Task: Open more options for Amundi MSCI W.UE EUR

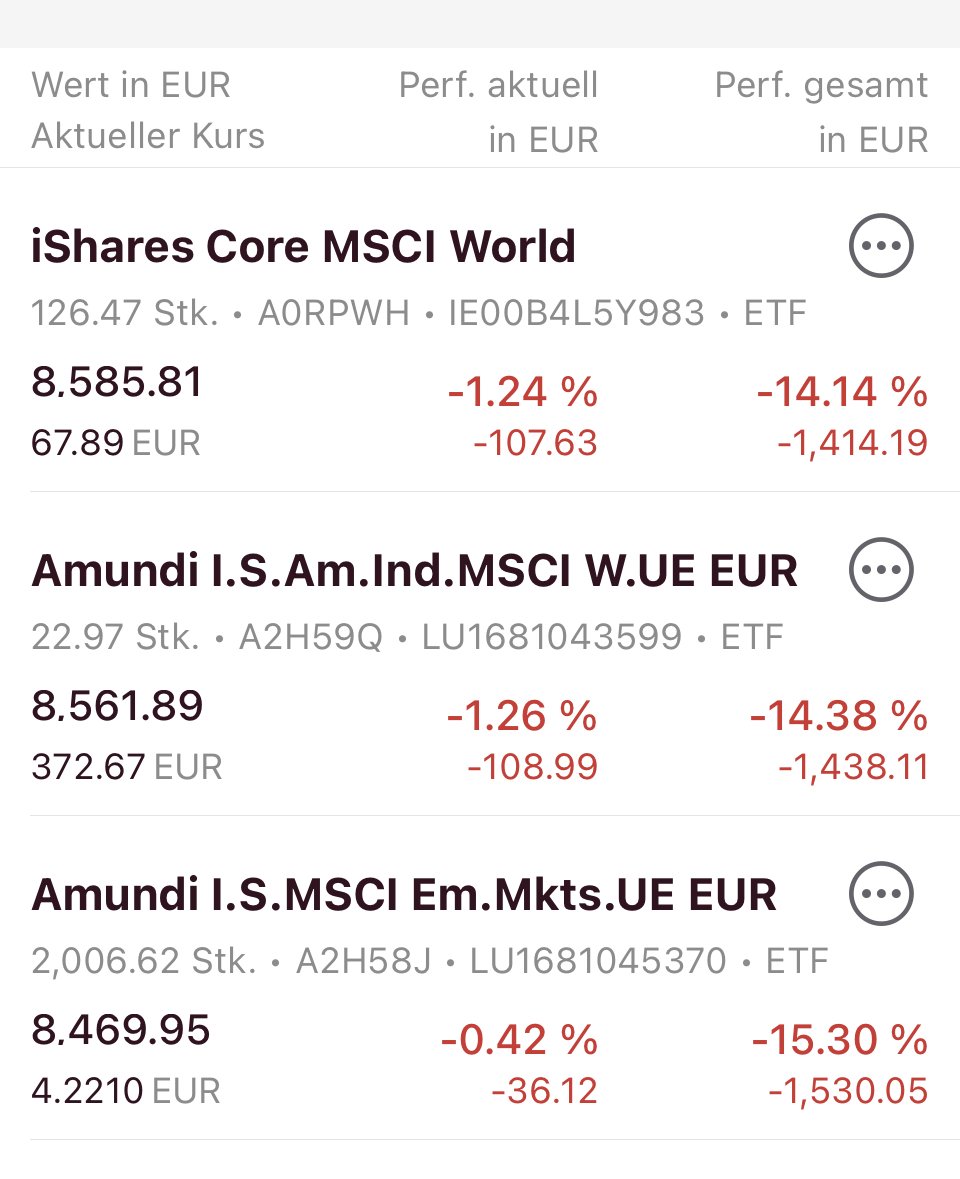Action: coord(881,570)
